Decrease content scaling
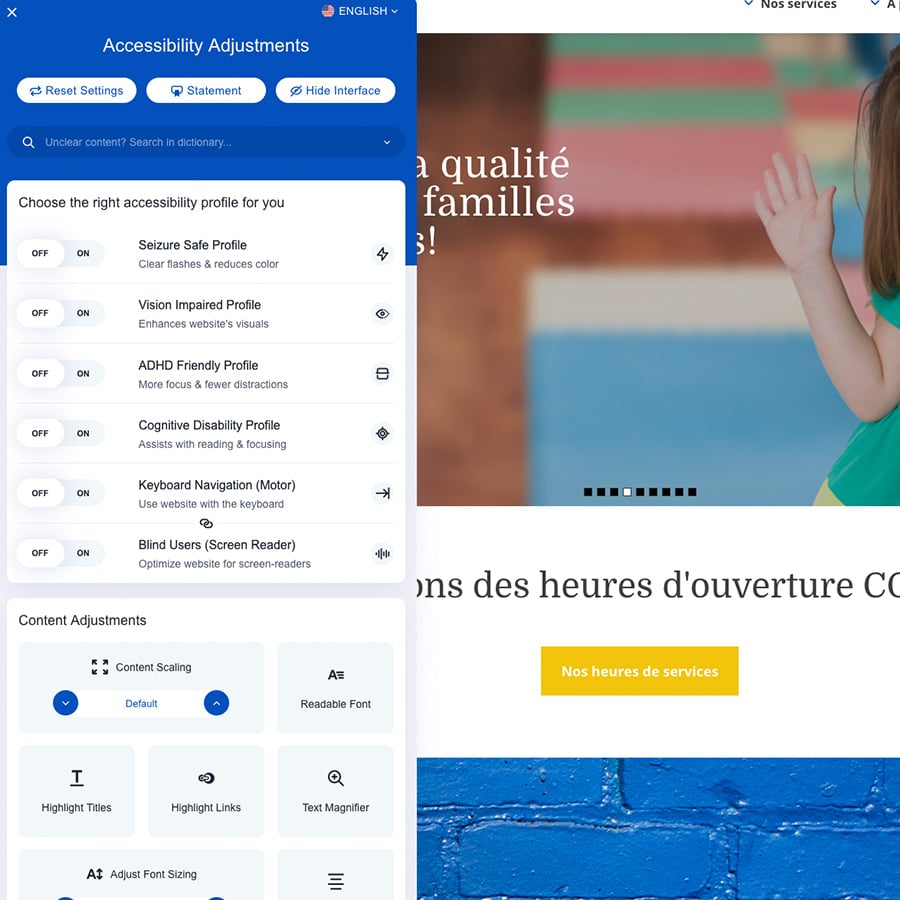The height and width of the screenshot is (900, 900). tap(65, 703)
